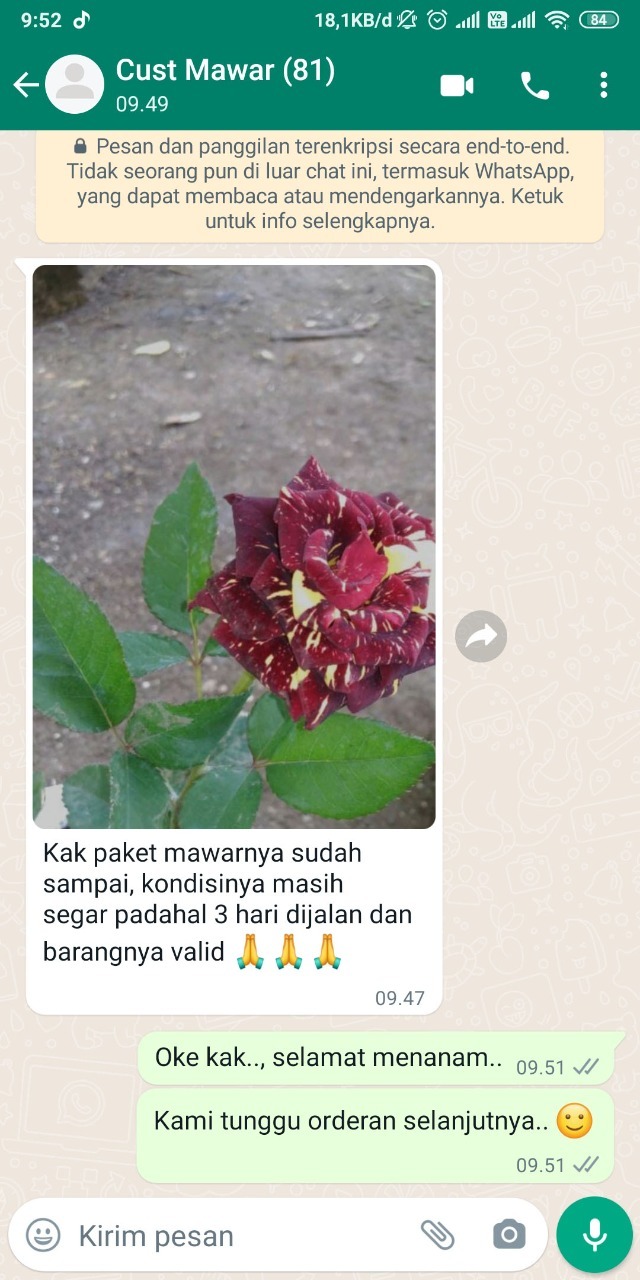Start a video call with Cust Mawar
This screenshot has height=1280, width=640.
pos(457,86)
